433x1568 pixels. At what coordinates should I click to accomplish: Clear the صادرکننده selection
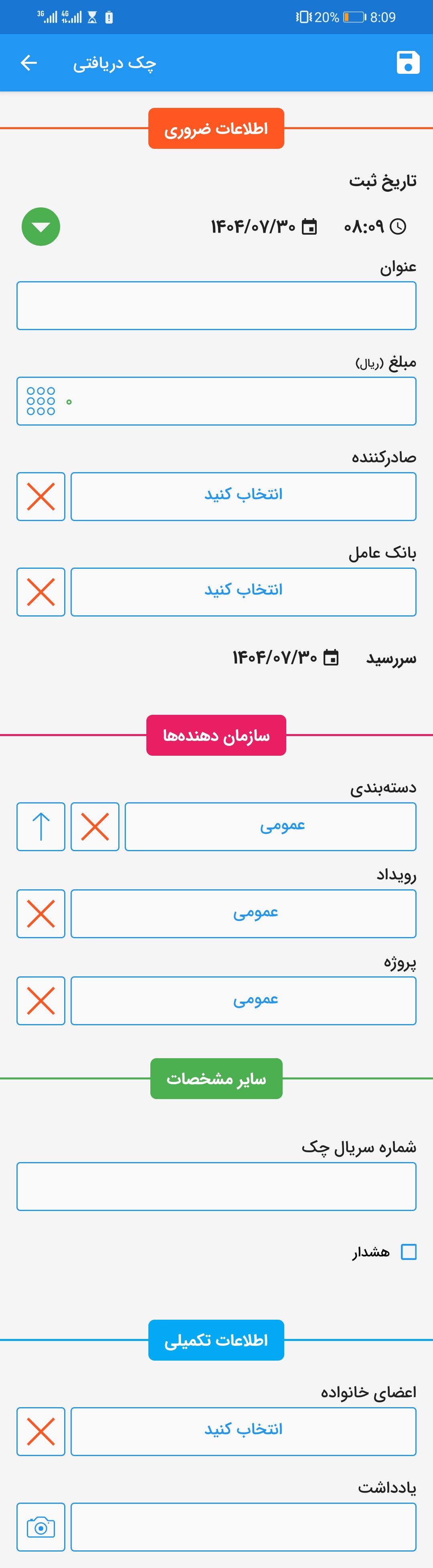[41, 497]
